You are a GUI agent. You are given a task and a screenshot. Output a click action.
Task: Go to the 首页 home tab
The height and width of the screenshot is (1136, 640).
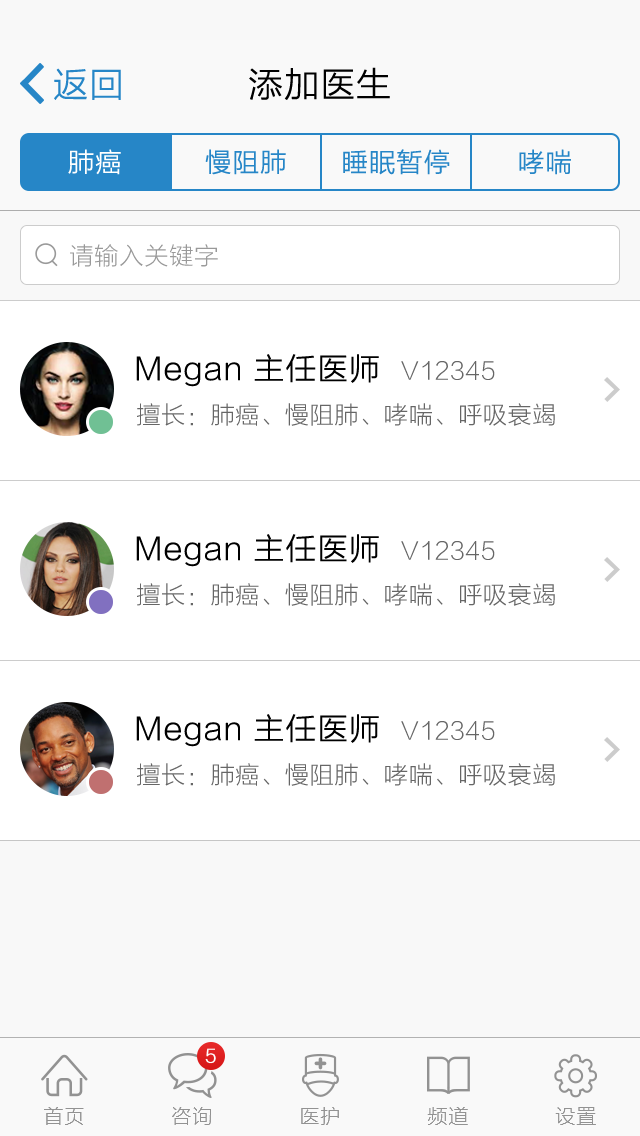pyautogui.click(x=64, y=1088)
